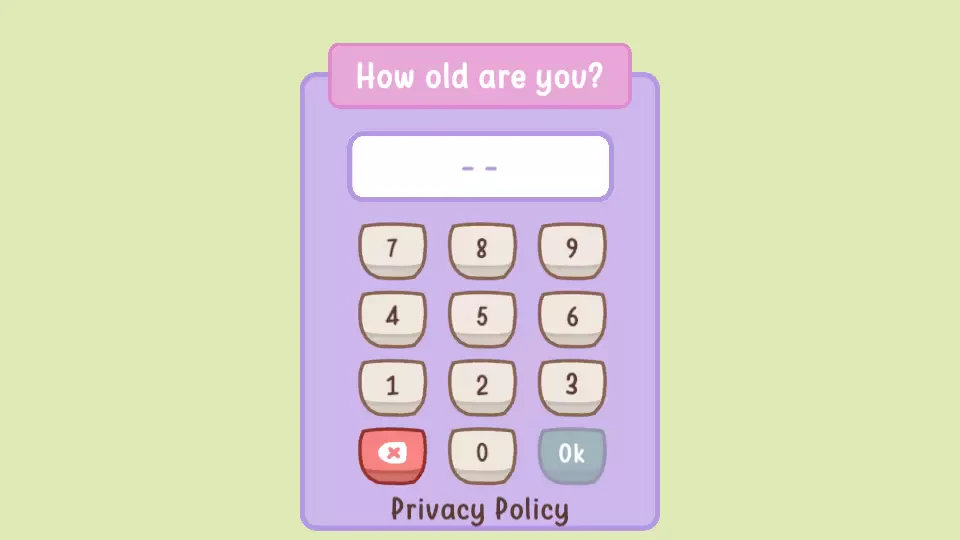Enter digit 0 on the keypad
The height and width of the screenshot is (540, 960).
[x=482, y=454]
